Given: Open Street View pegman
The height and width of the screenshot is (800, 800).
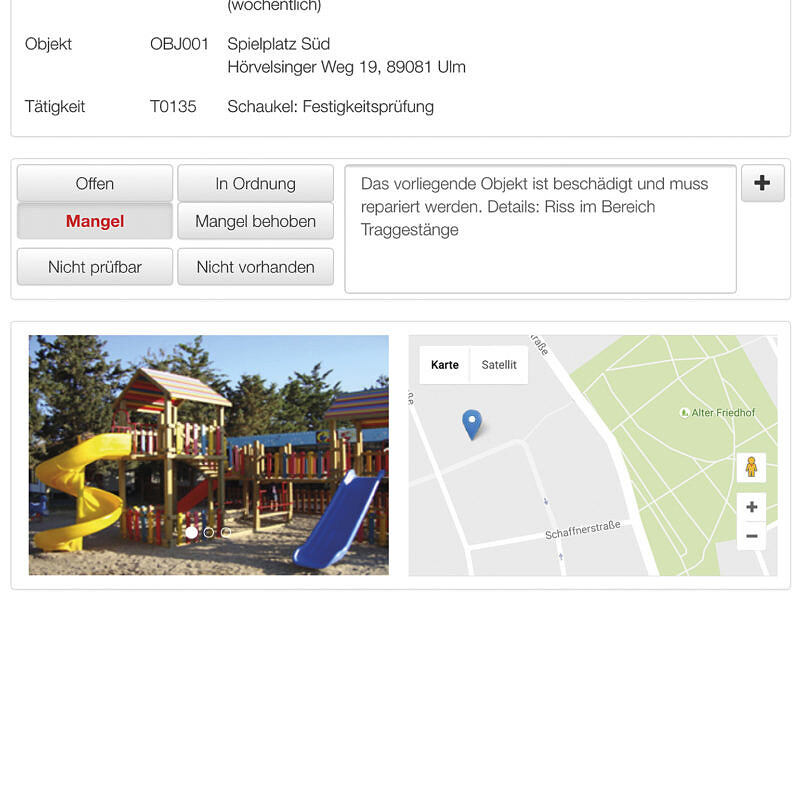Looking at the screenshot, I should (x=751, y=467).
